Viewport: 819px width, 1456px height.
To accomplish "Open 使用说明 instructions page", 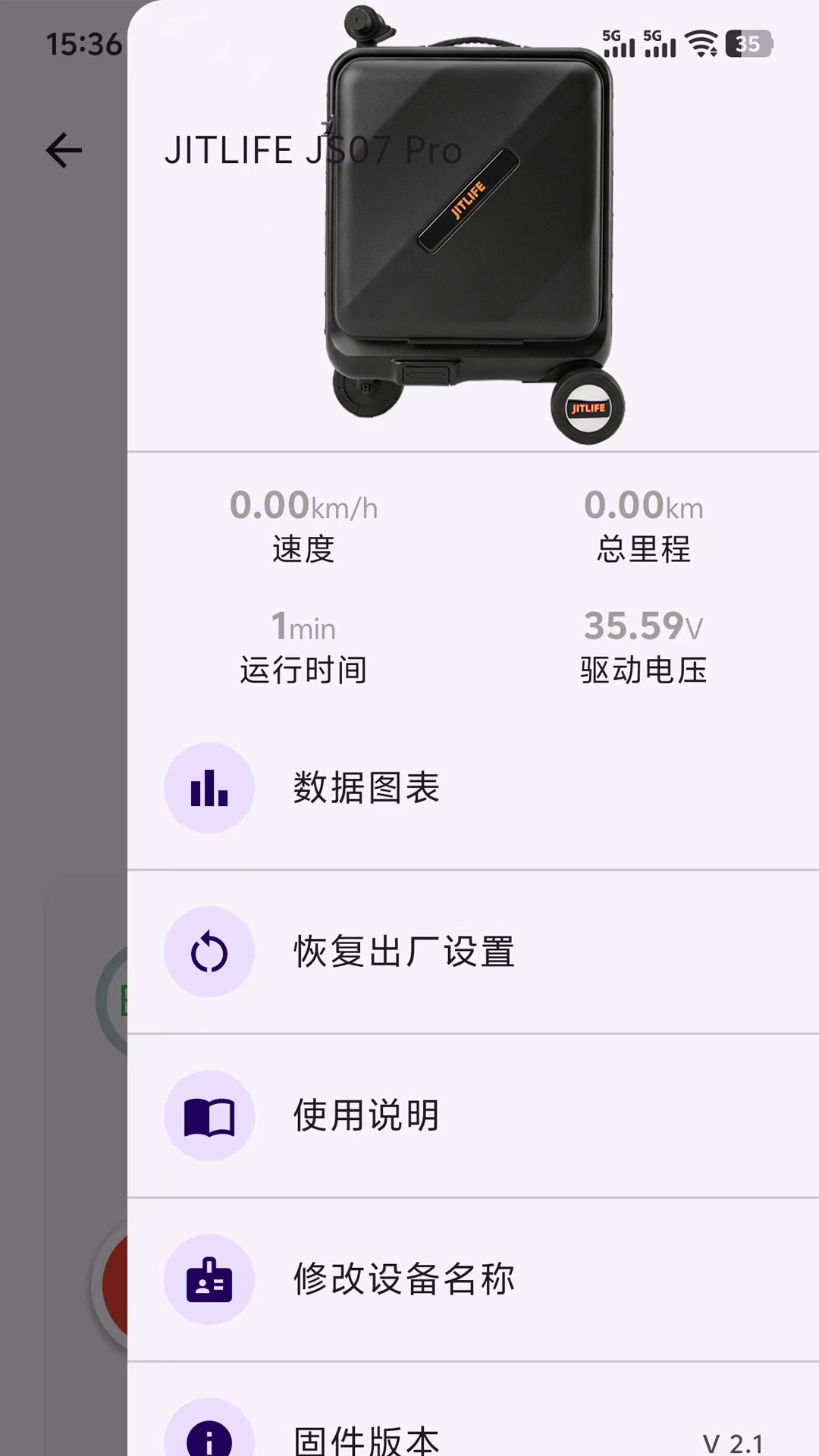I will [367, 1115].
